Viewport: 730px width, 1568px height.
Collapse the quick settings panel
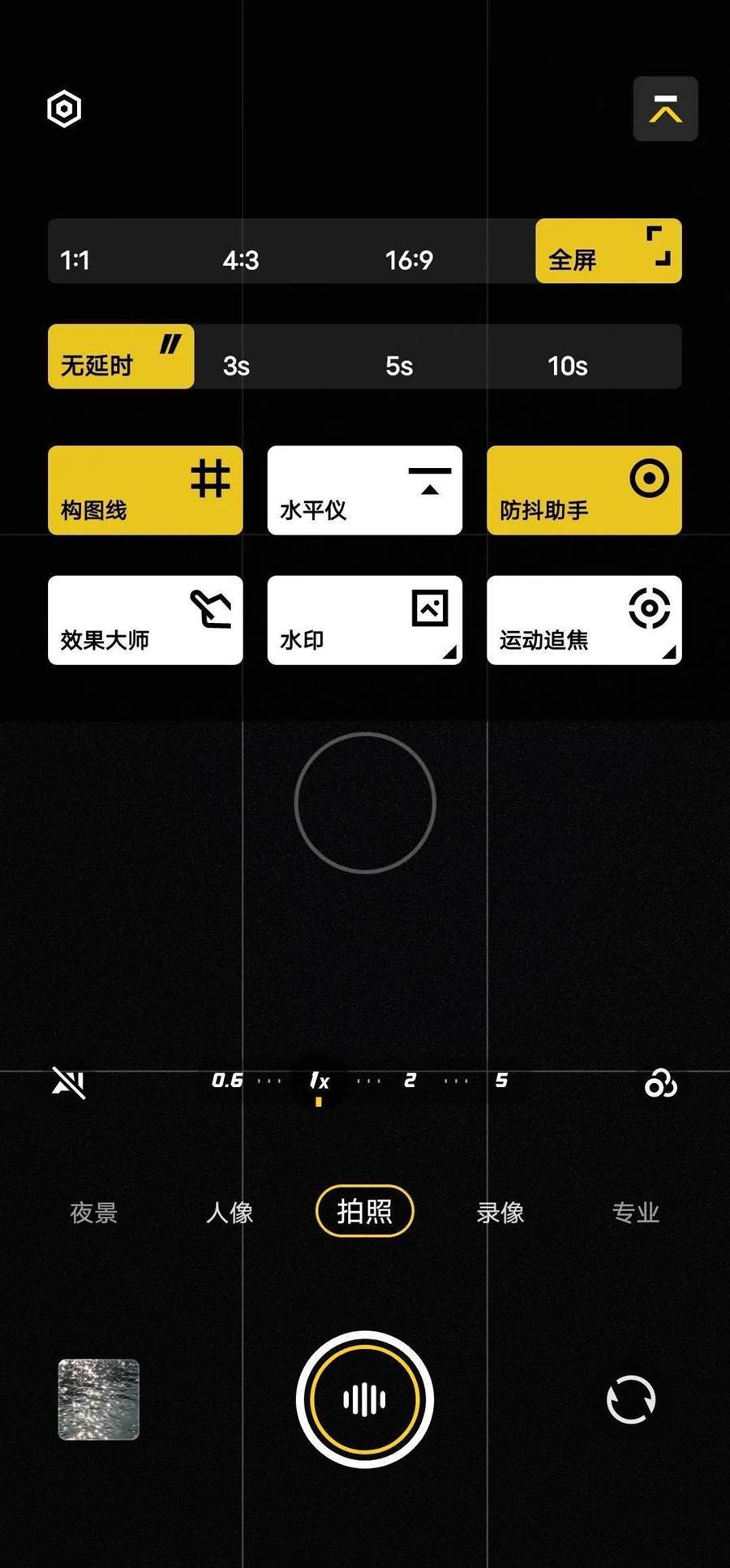point(665,109)
